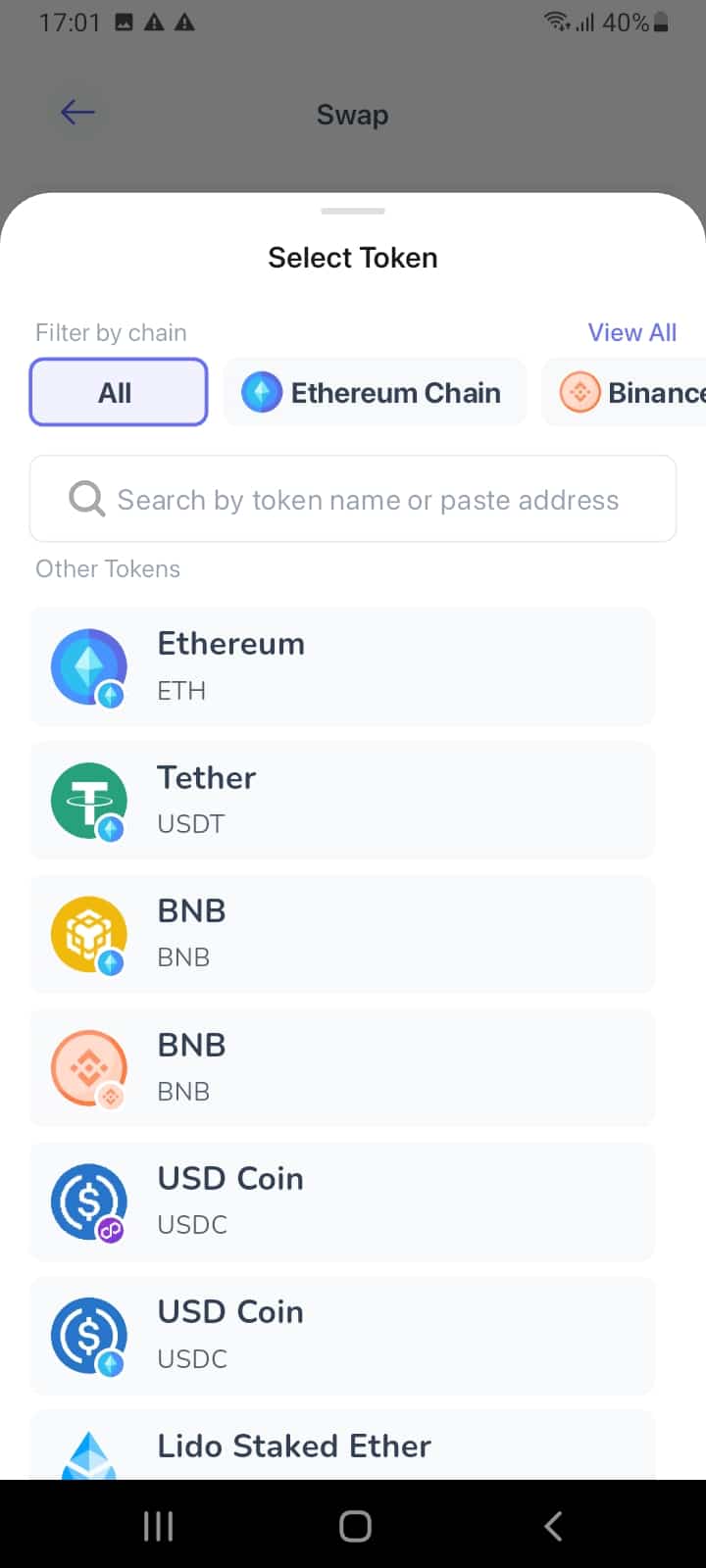Viewport: 706px width, 1568px height.
Task: Click the search magnifier icon
Action: (86, 499)
